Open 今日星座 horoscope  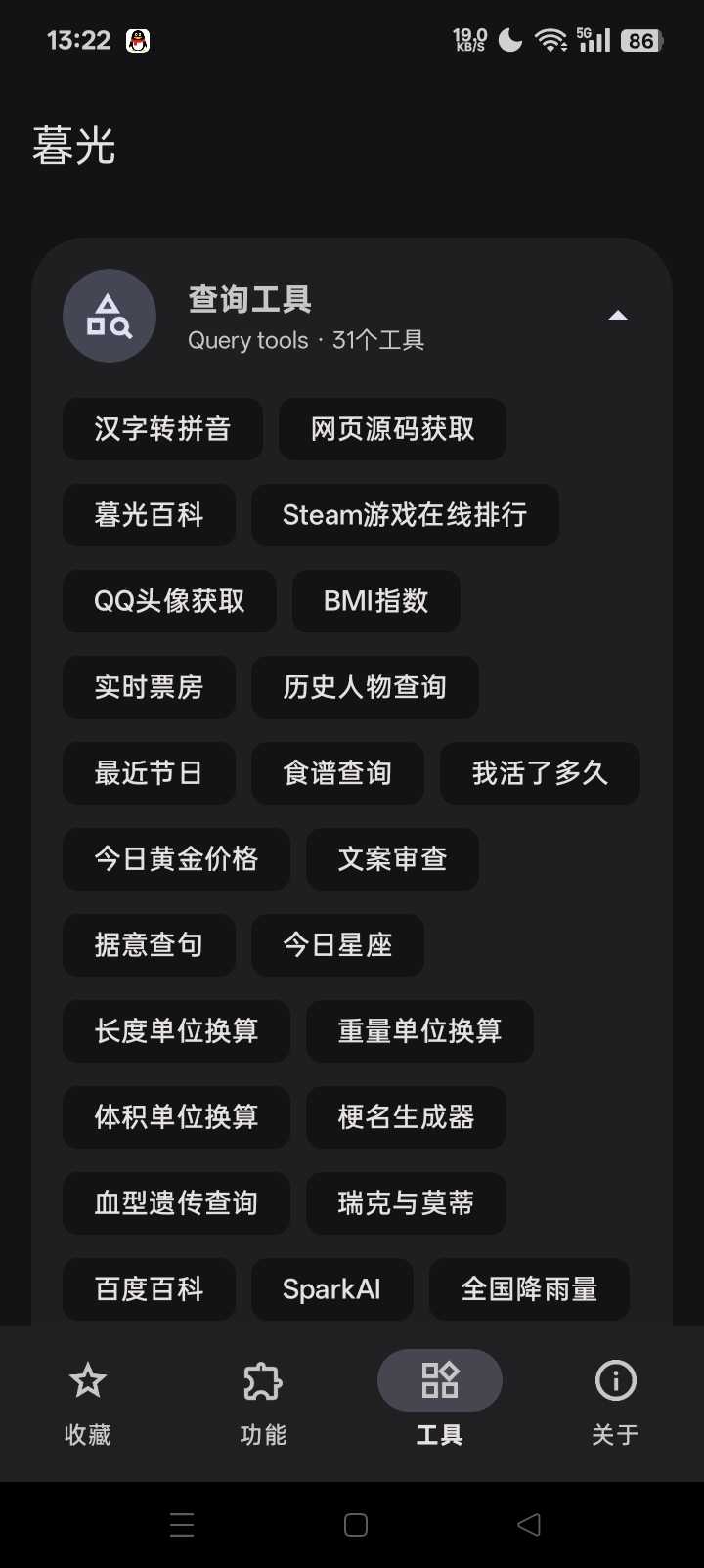point(337,945)
